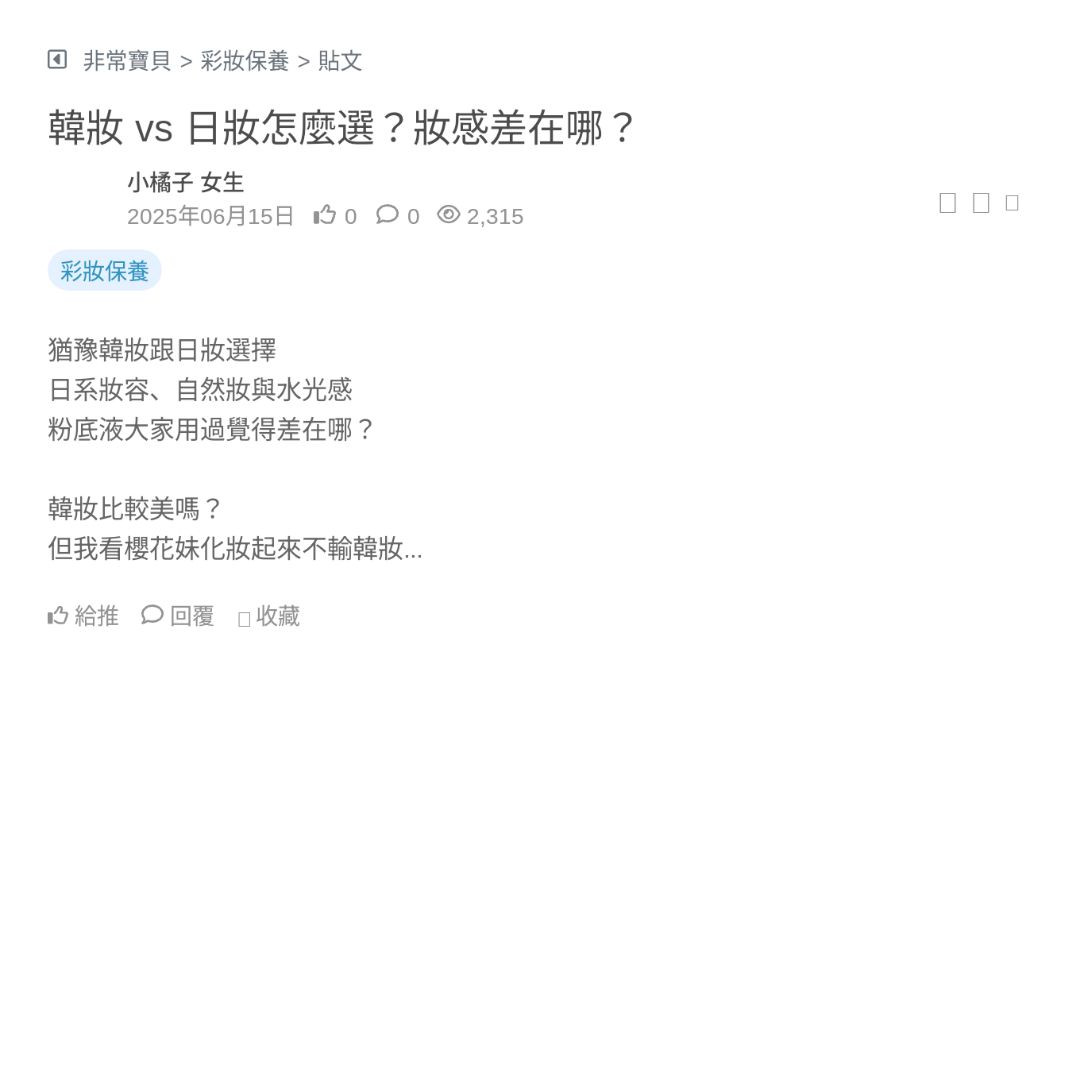Viewport: 1080px width, 1080px height.
Task: Open the 非常寶貝 breadcrumb link
Action: [x=127, y=61]
